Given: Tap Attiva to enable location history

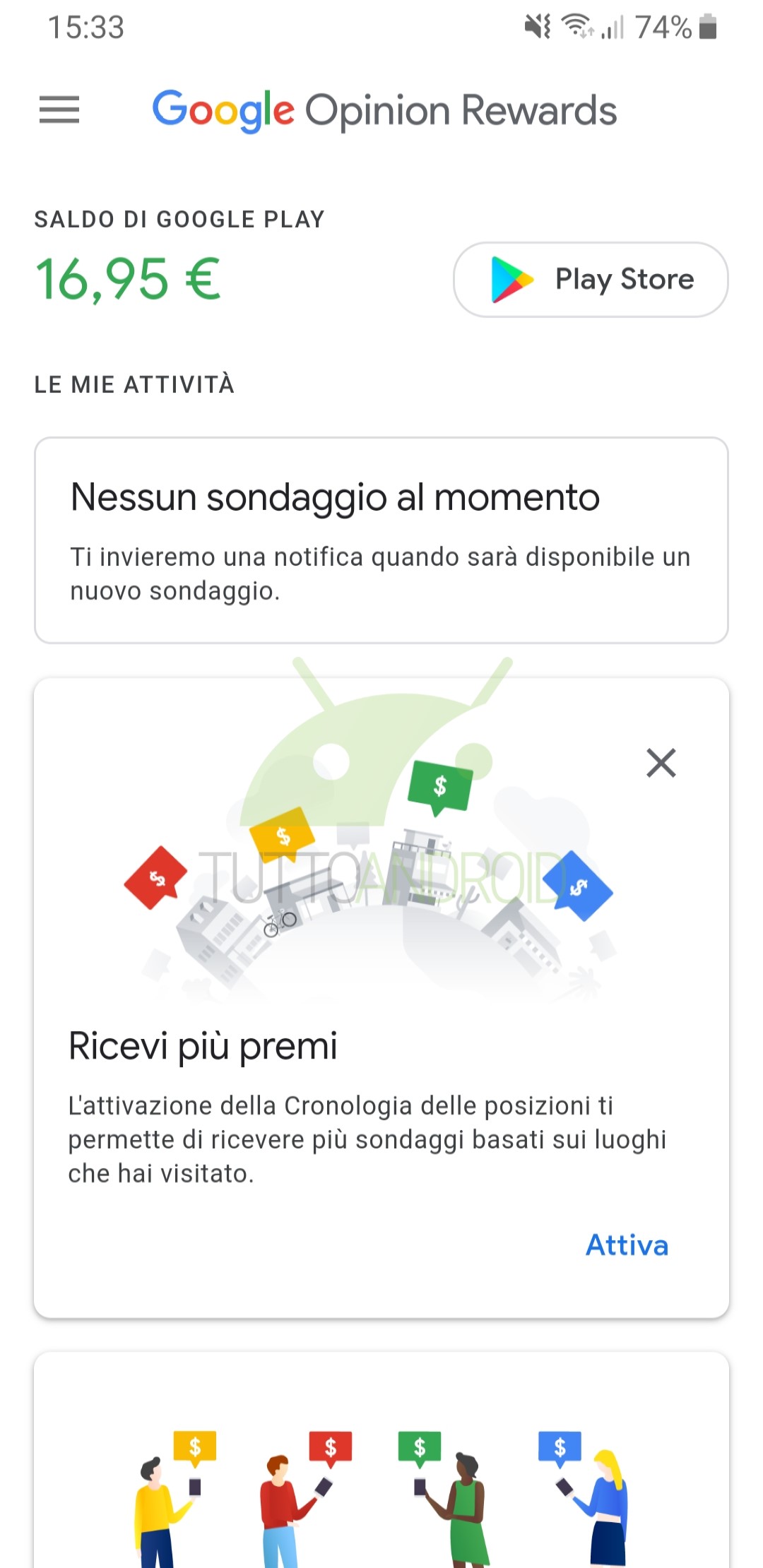Looking at the screenshot, I should point(627,1245).
